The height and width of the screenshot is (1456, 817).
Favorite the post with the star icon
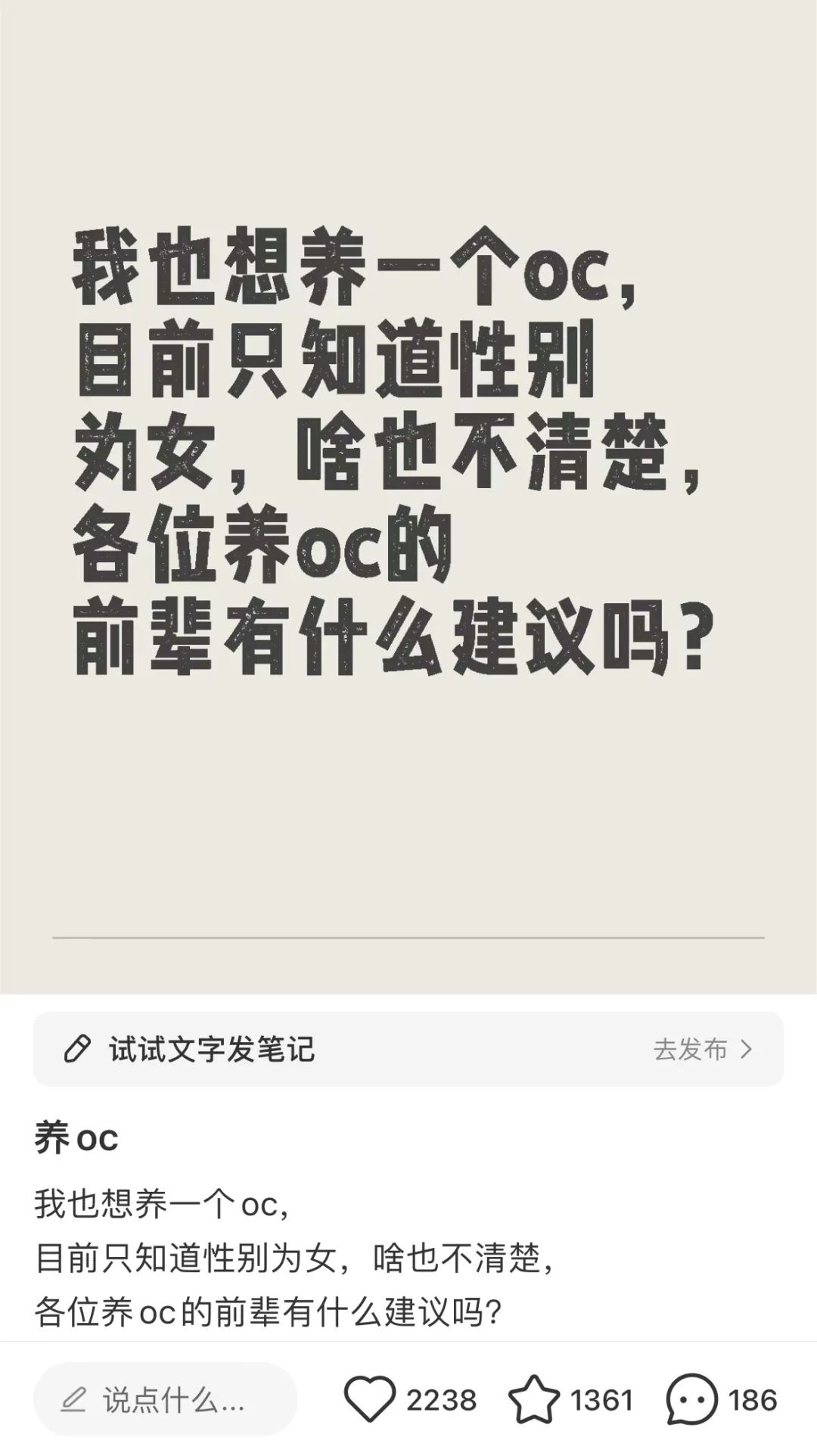pyautogui.click(x=534, y=1399)
